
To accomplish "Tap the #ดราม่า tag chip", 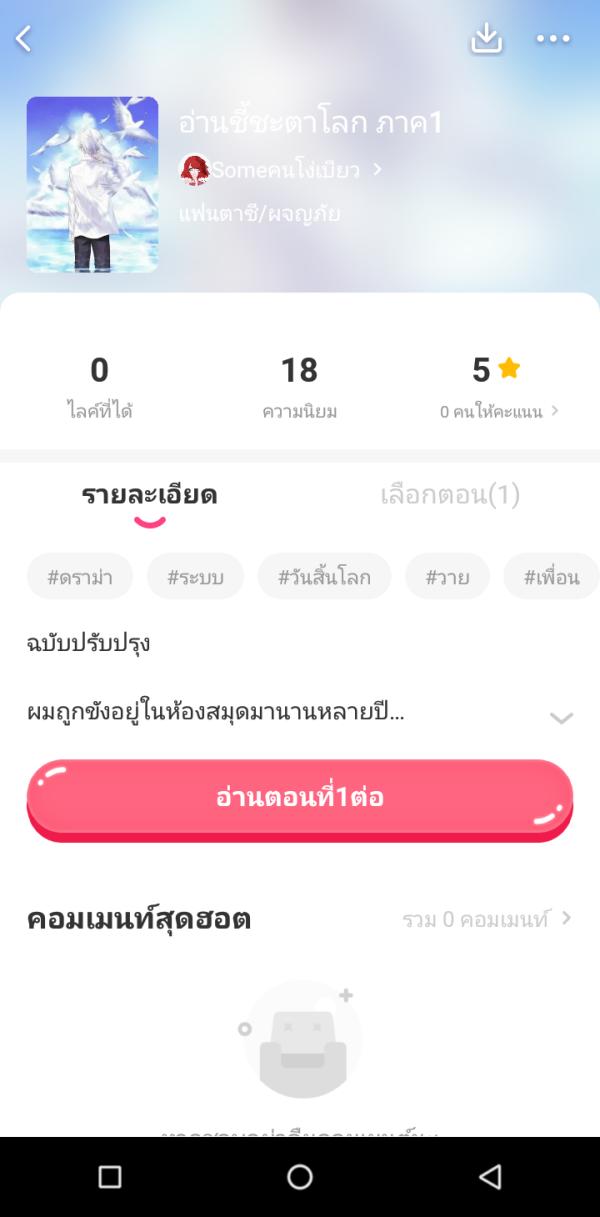I will 79,577.
